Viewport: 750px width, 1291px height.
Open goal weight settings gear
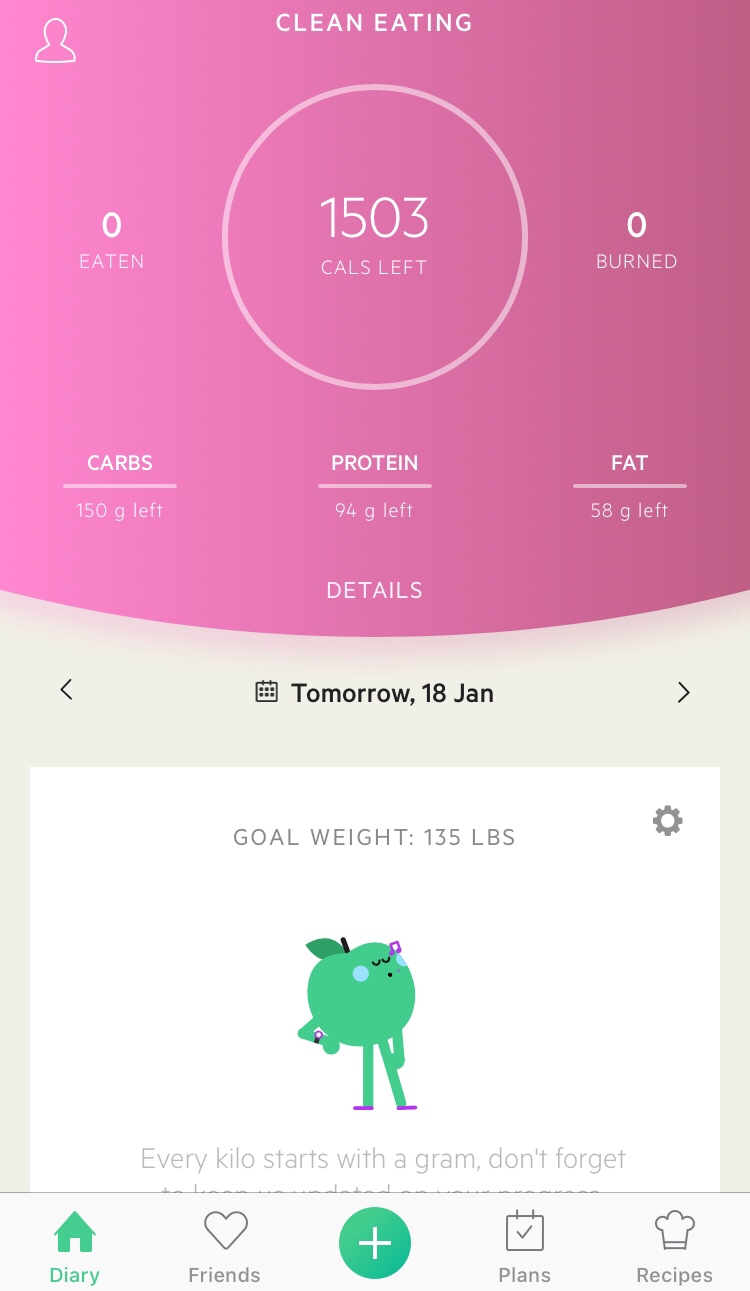coord(667,821)
